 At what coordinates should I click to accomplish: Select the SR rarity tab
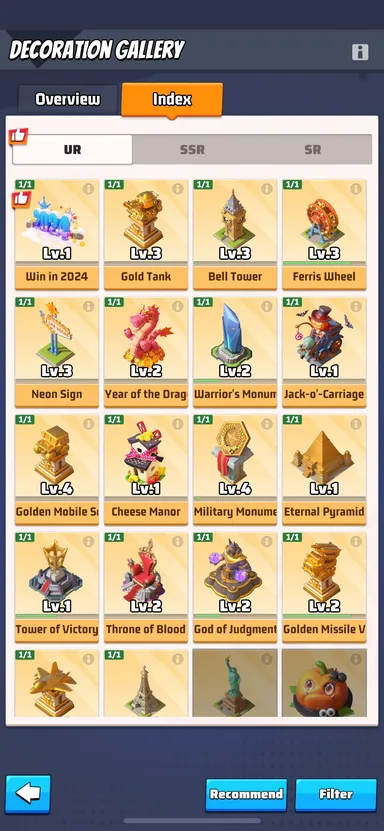pyautogui.click(x=312, y=149)
